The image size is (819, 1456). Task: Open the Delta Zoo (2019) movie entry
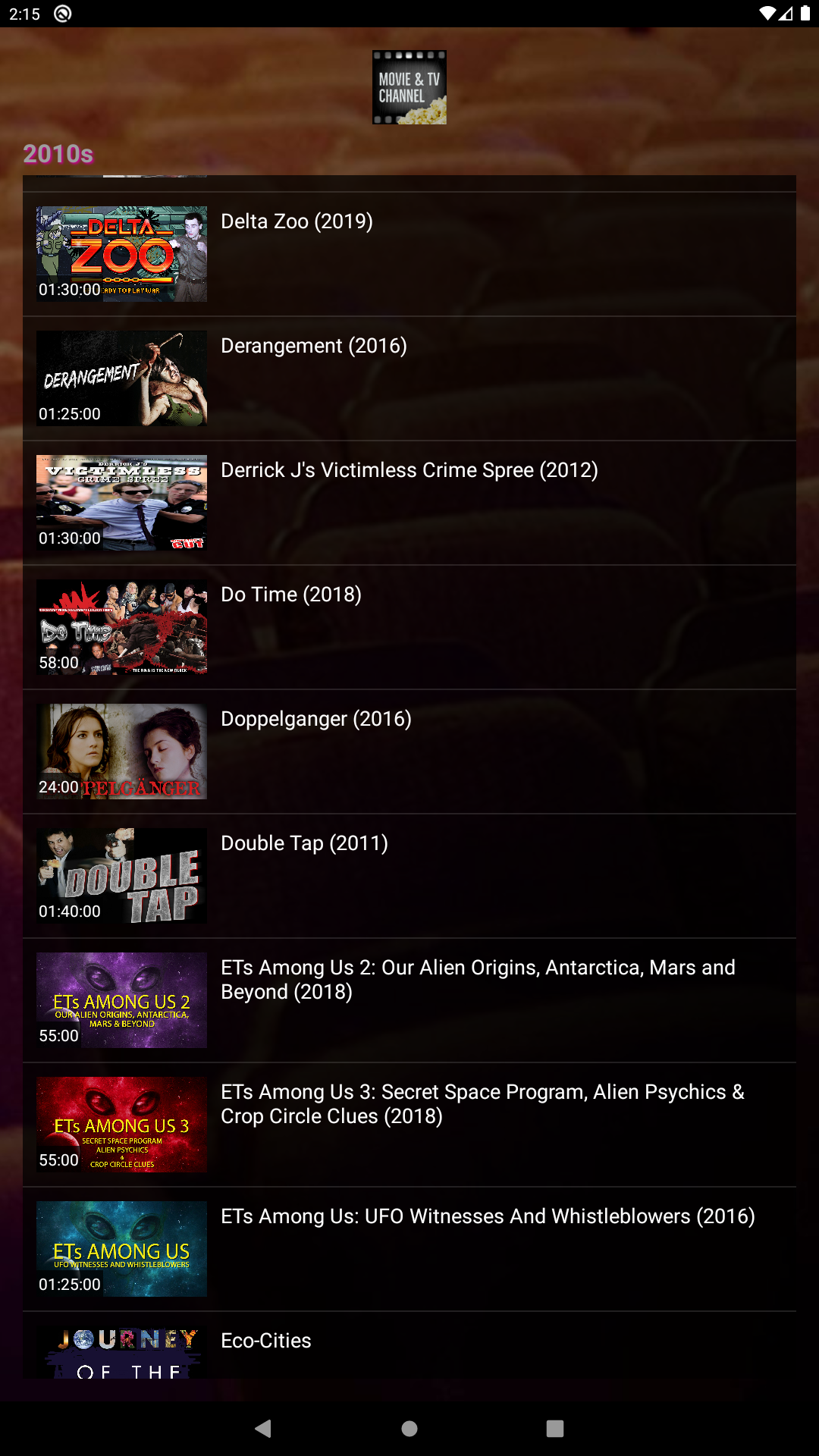tap(409, 253)
